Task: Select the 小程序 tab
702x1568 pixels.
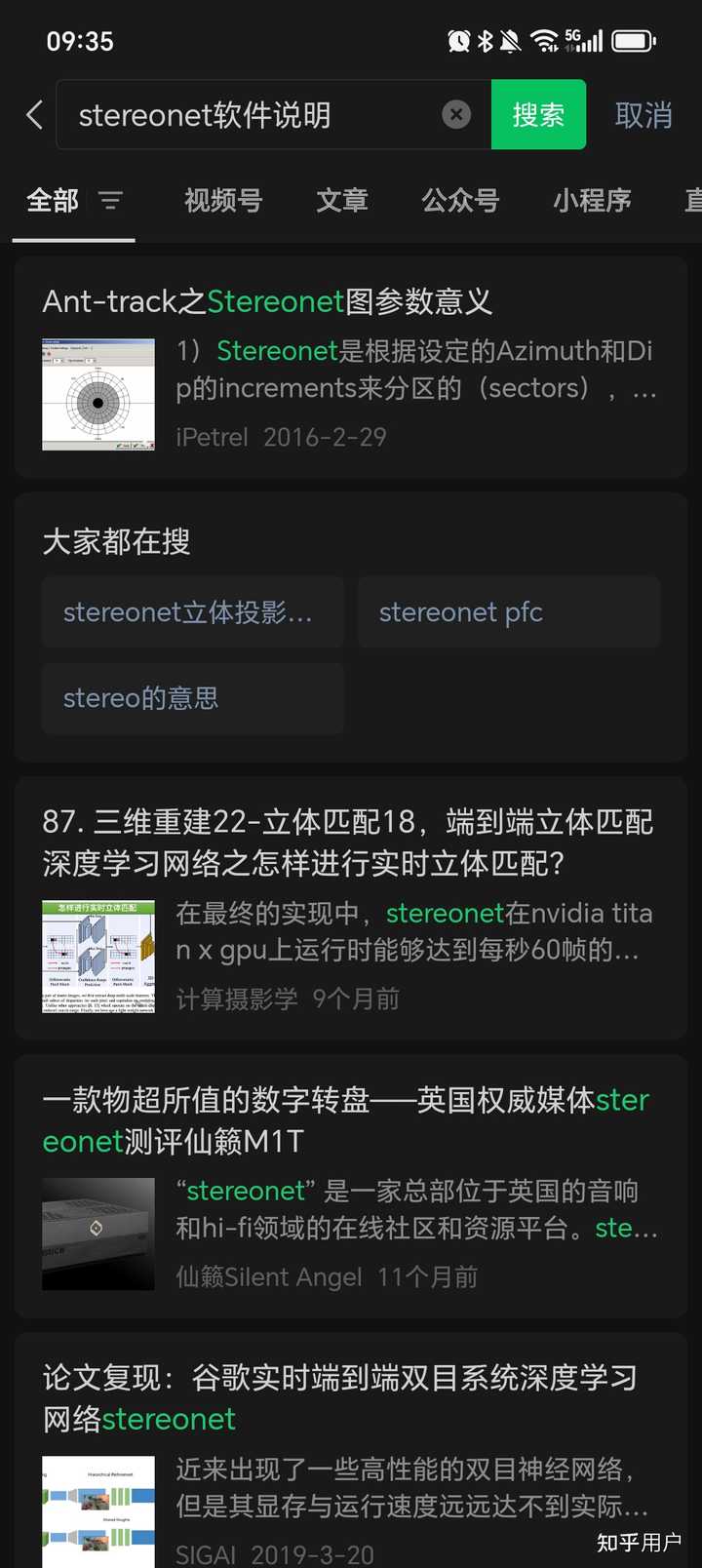Action: tap(592, 201)
